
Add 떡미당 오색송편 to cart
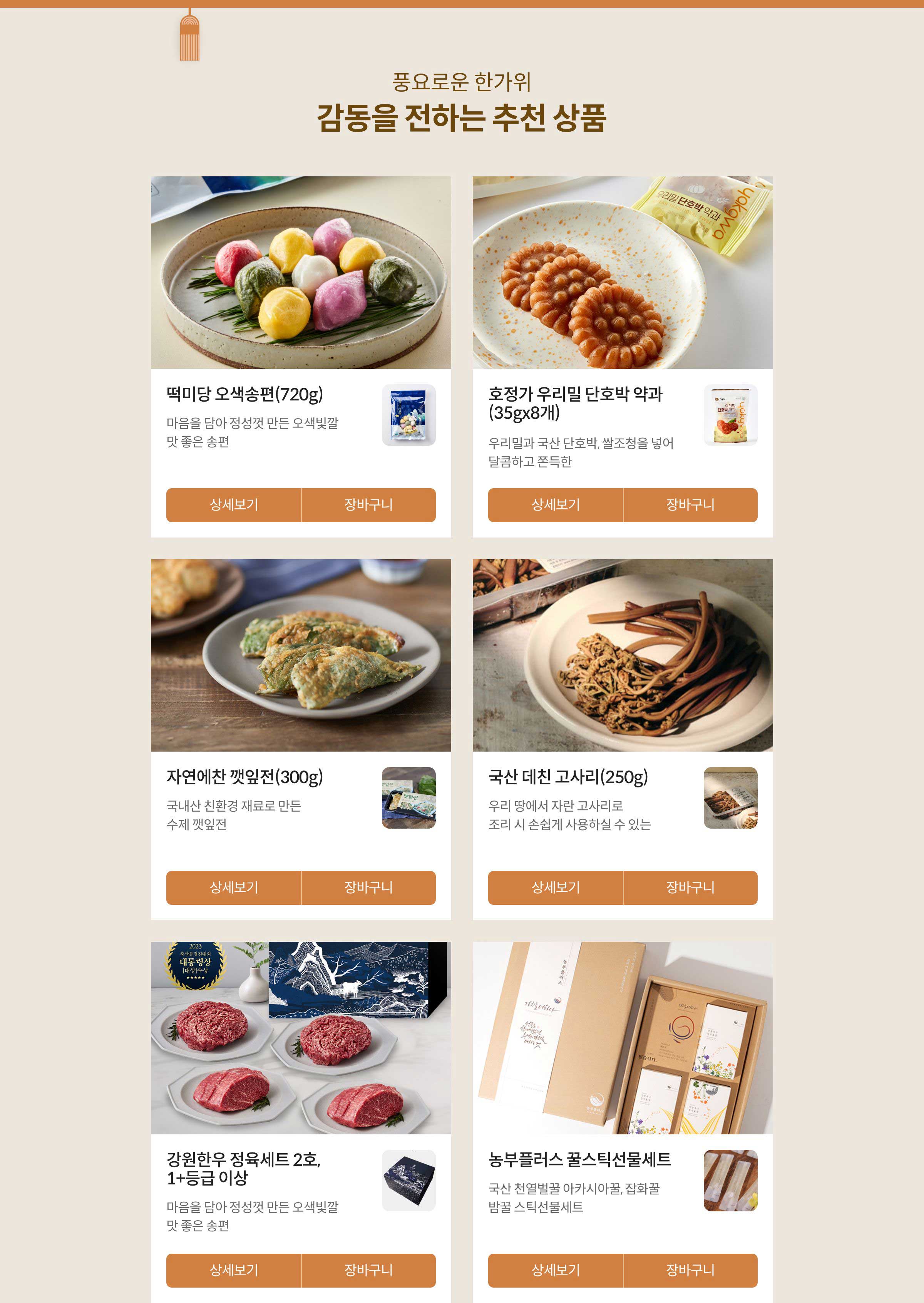[x=368, y=505]
